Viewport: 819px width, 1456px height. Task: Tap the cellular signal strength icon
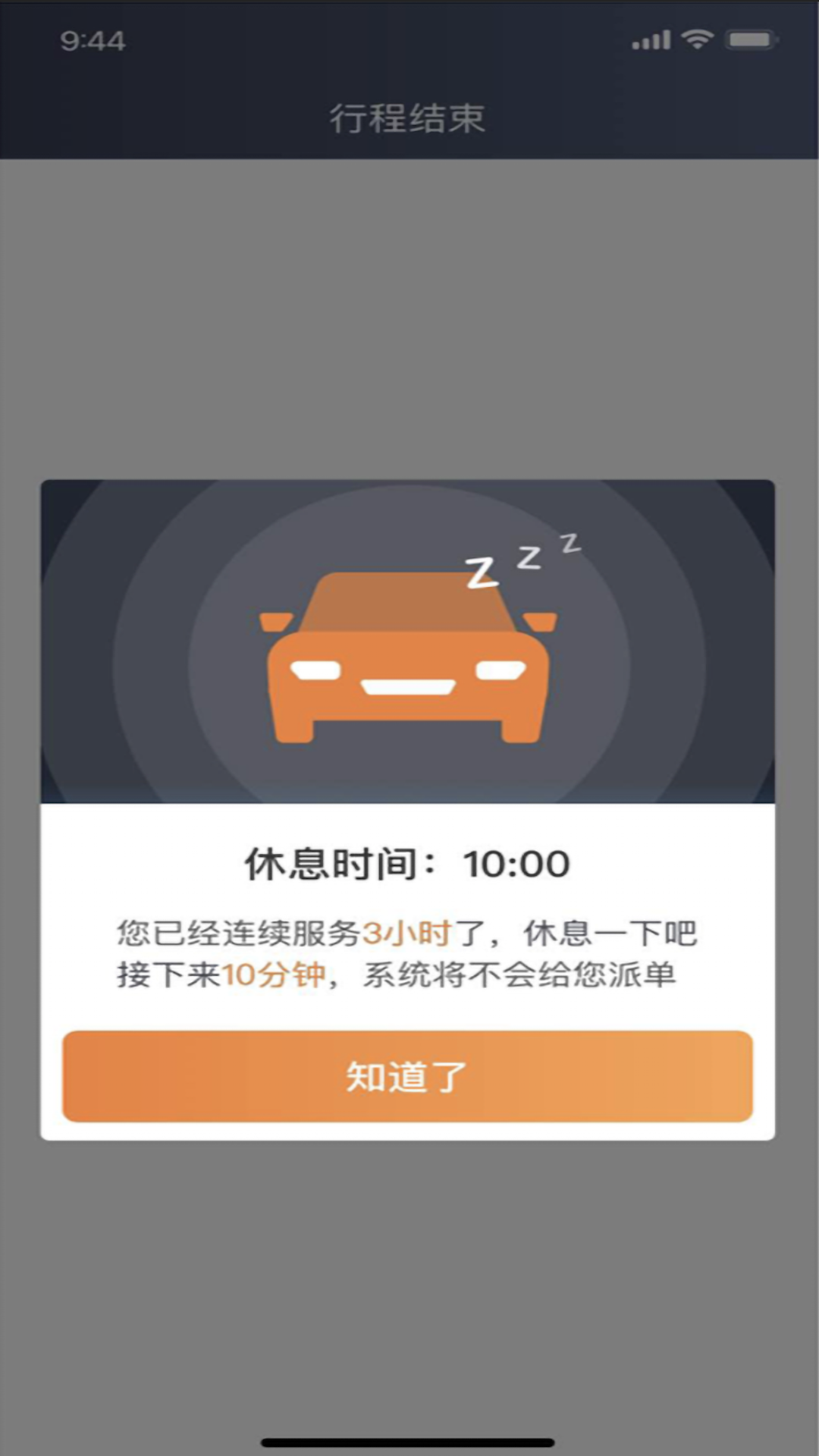(x=648, y=39)
